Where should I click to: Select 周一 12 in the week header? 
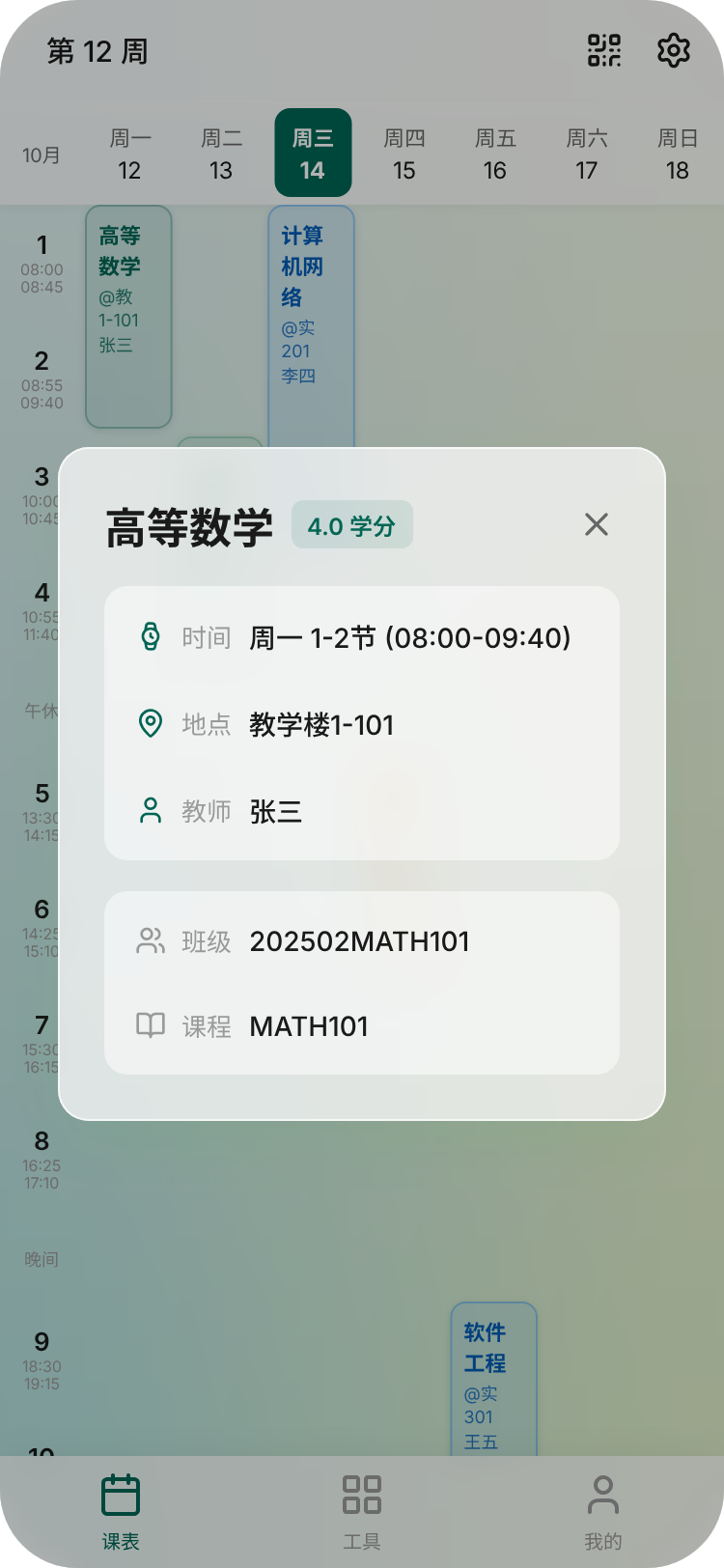(x=130, y=153)
